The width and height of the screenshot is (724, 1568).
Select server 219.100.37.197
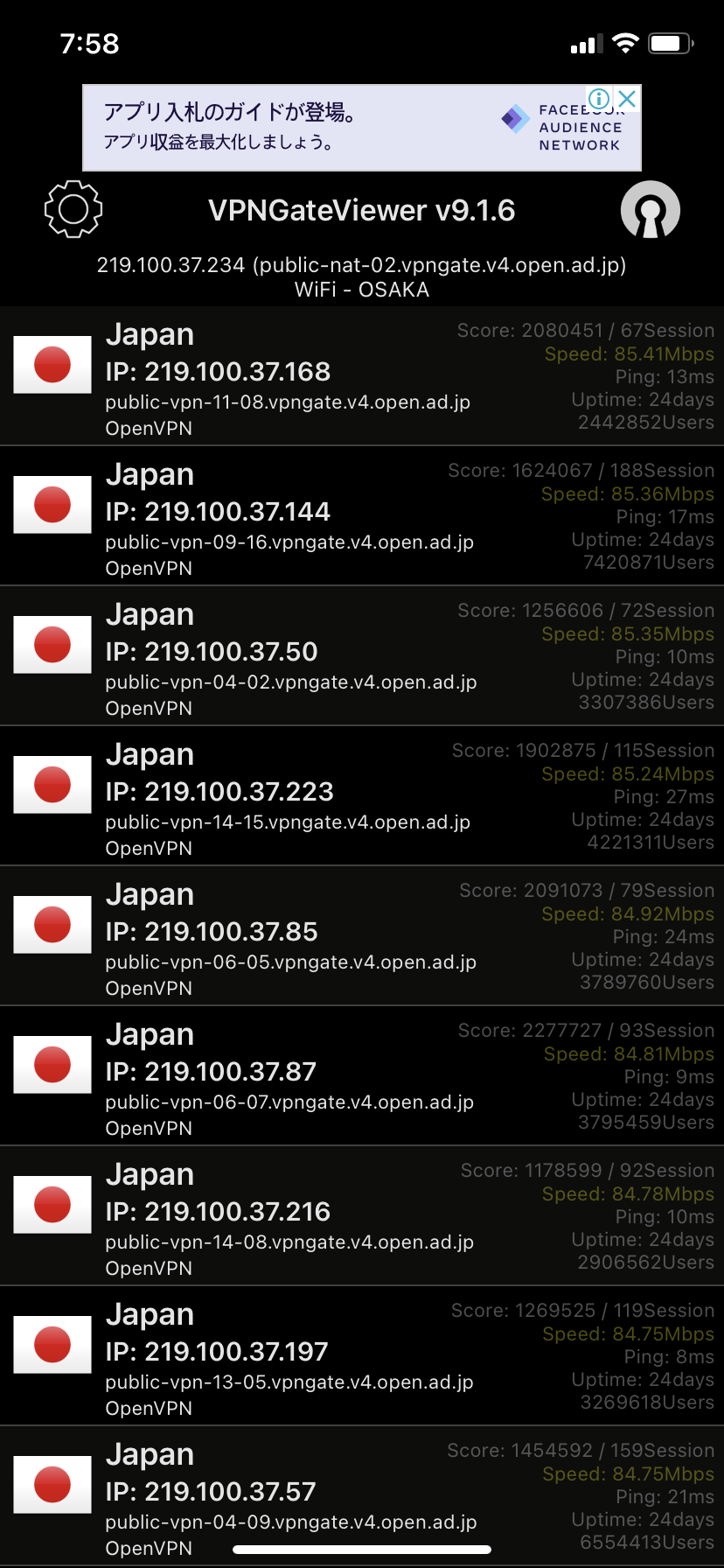tap(362, 1356)
